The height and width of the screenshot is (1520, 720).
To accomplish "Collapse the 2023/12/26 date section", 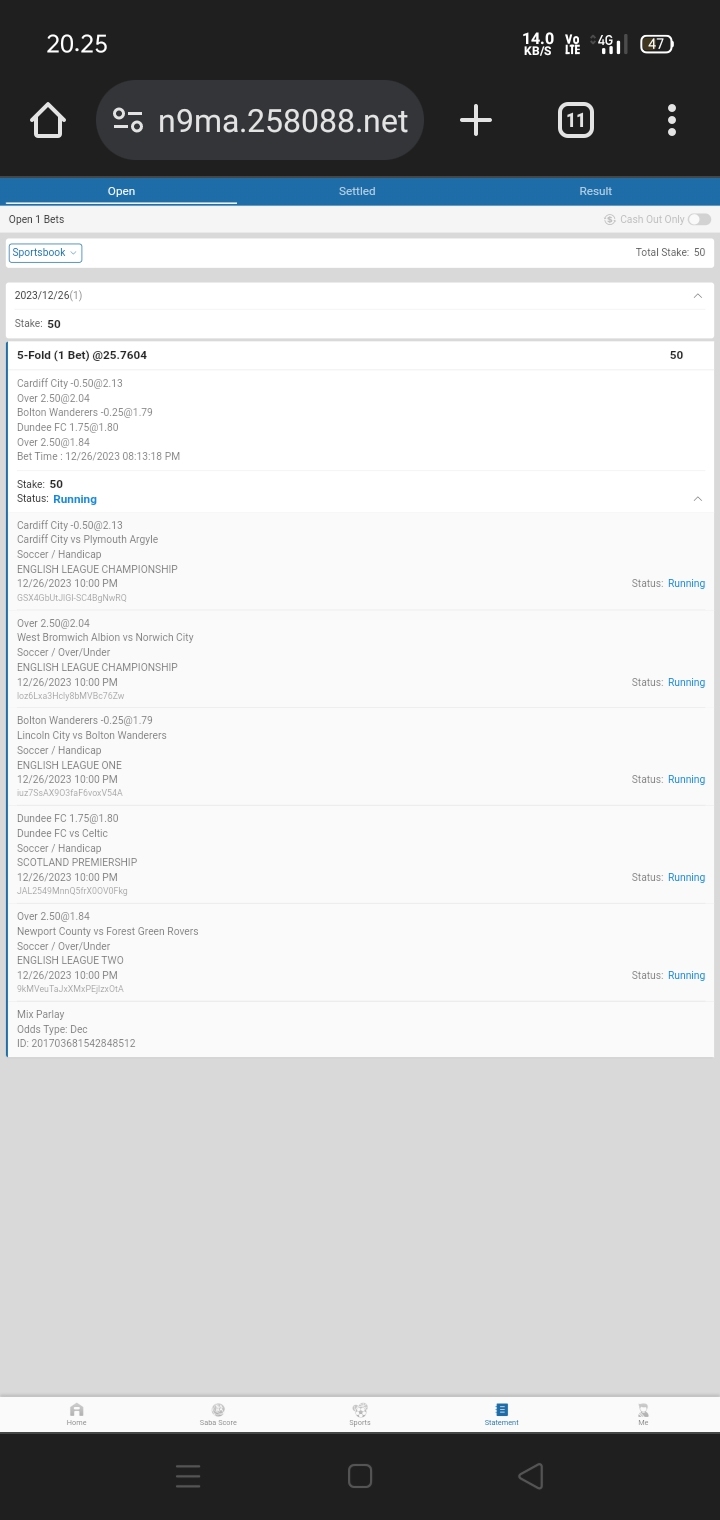I will point(698,296).
